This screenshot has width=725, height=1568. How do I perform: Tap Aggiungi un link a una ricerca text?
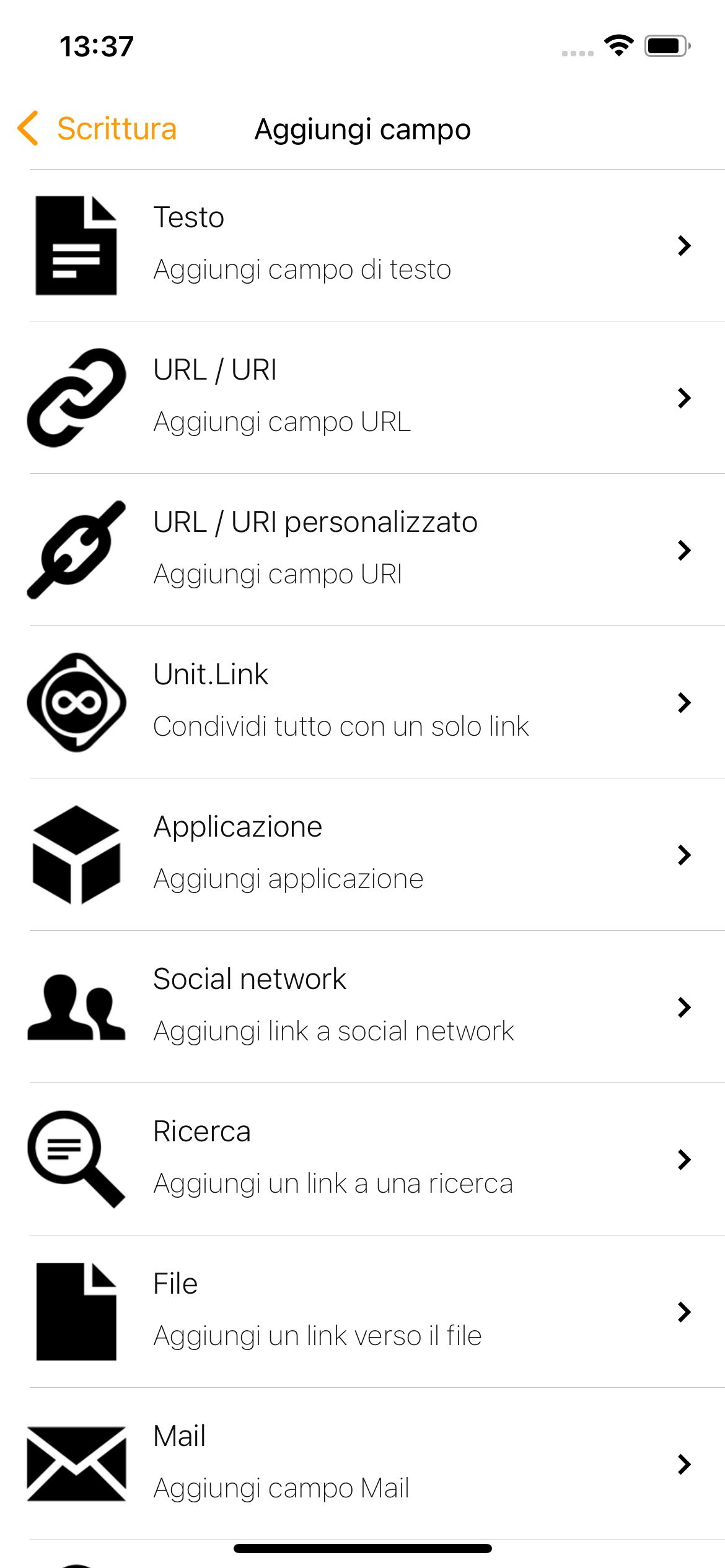click(332, 1182)
